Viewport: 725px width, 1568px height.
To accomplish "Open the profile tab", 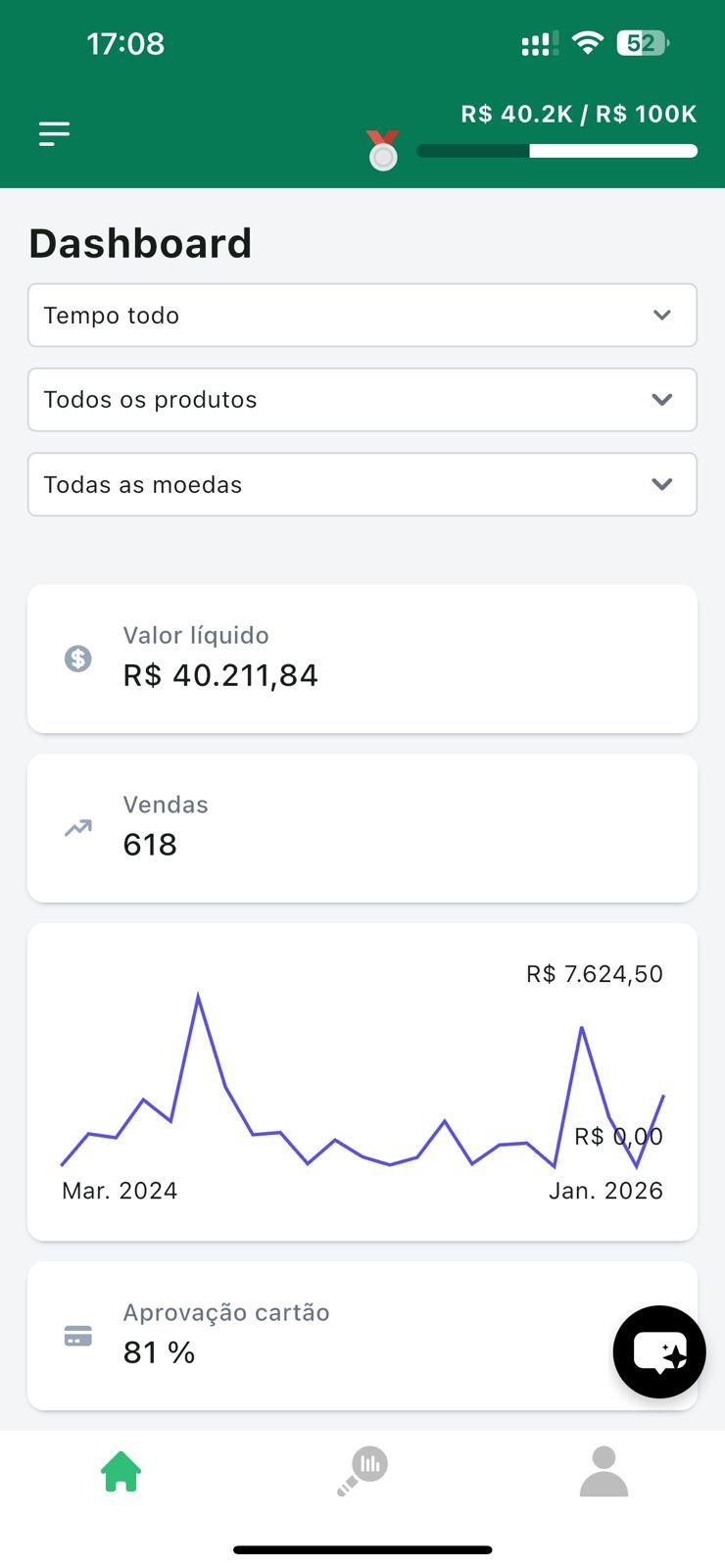I will [604, 1472].
